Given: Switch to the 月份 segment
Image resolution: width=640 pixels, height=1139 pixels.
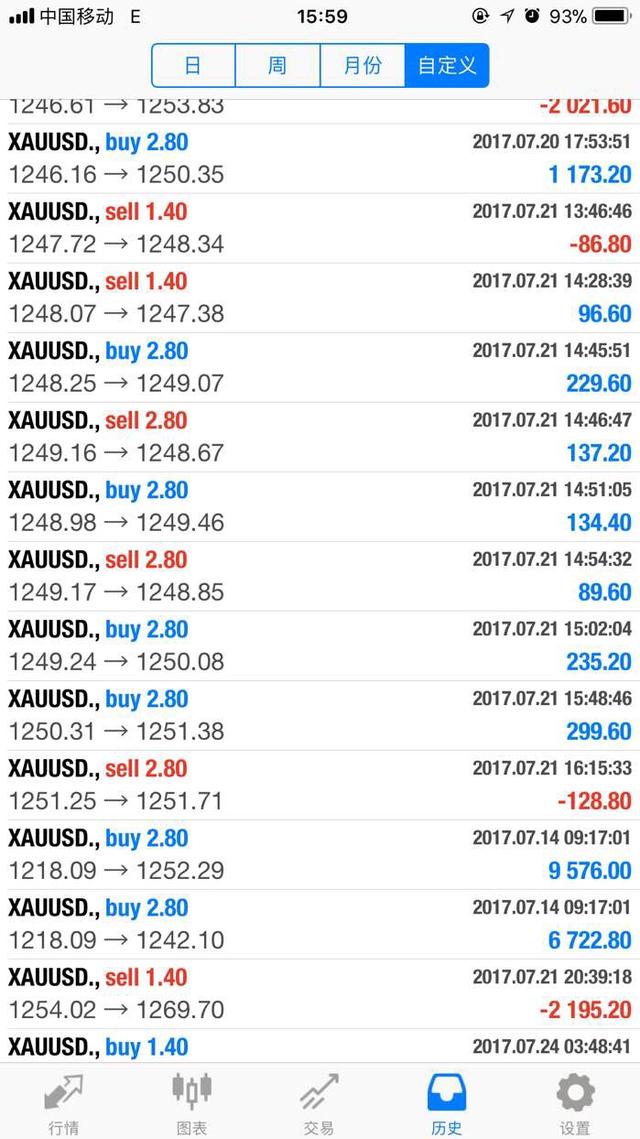Looking at the screenshot, I should [362, 65].
